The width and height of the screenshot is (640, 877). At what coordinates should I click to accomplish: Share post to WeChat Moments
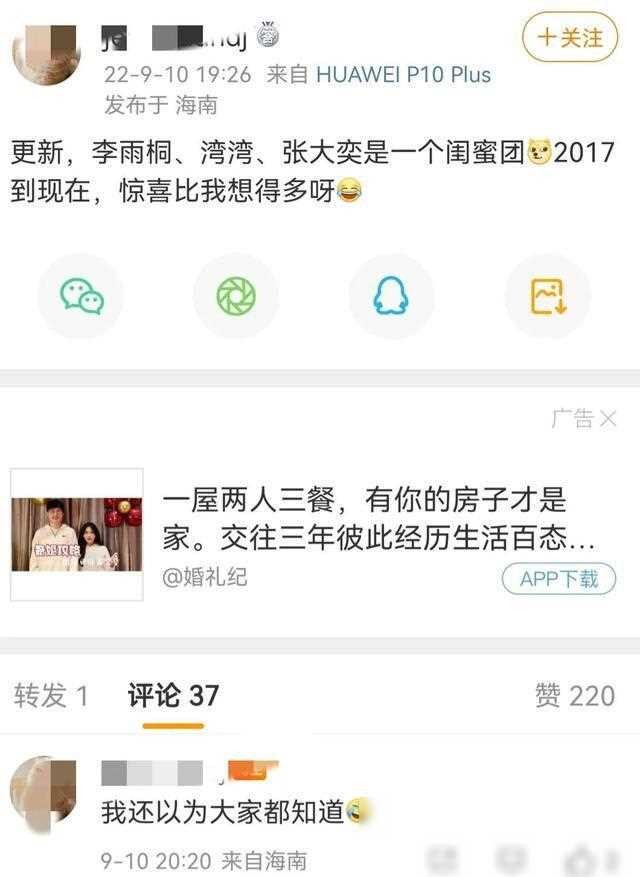click(x=236, y=297)
